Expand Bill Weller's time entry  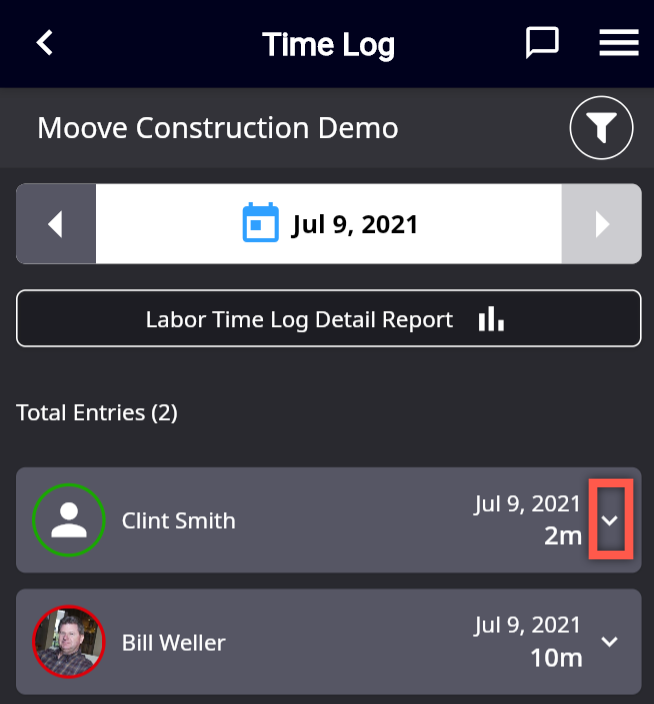coord(610,641)
